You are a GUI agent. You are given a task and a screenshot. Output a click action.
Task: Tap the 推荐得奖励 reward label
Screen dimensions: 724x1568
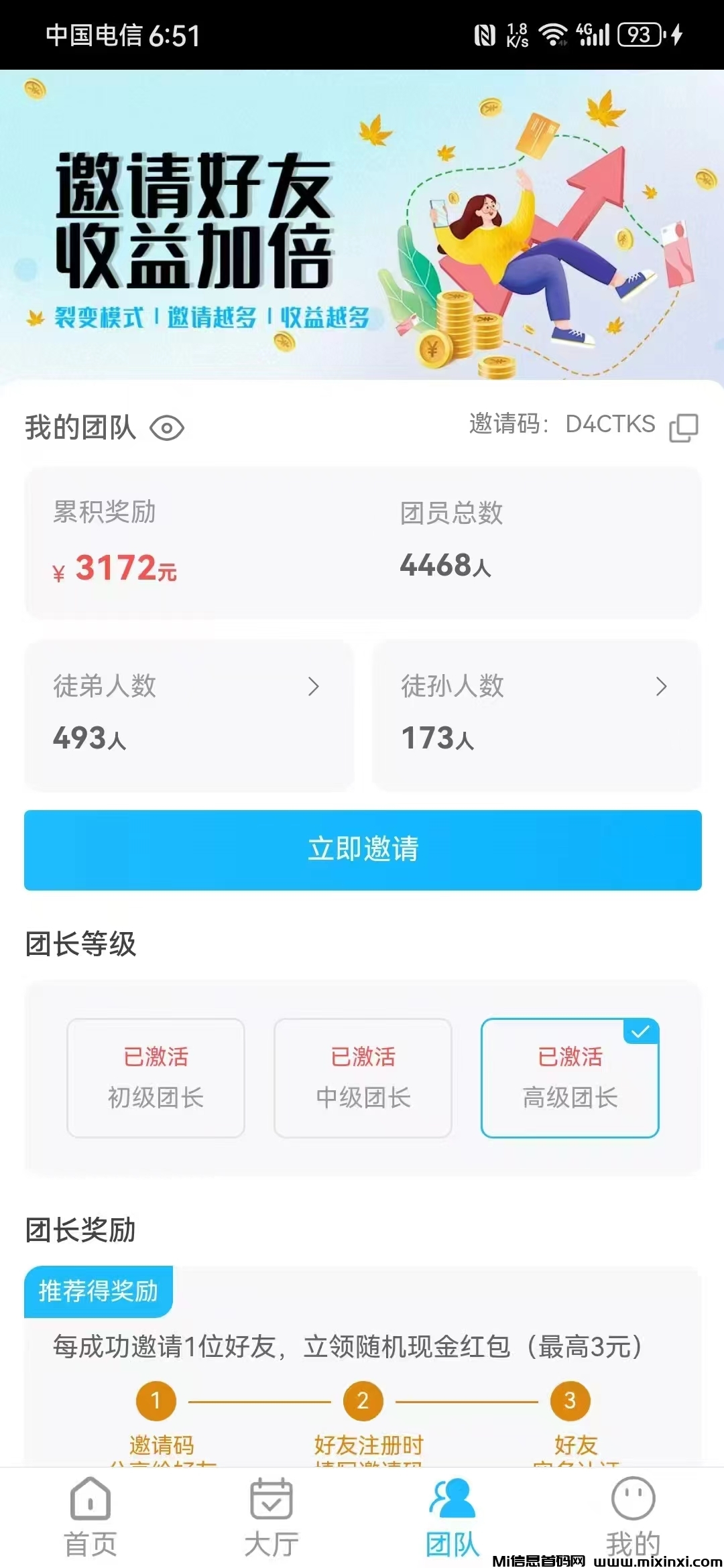(x=98, y=1290)
